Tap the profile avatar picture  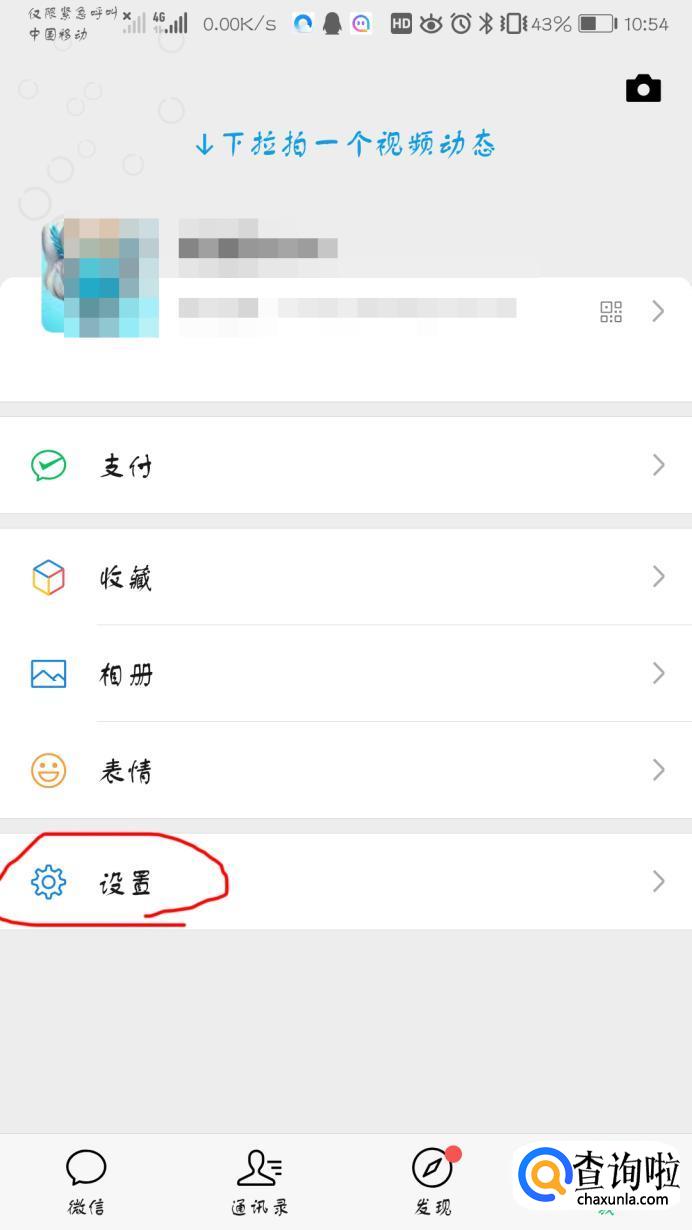coord(101,277)
